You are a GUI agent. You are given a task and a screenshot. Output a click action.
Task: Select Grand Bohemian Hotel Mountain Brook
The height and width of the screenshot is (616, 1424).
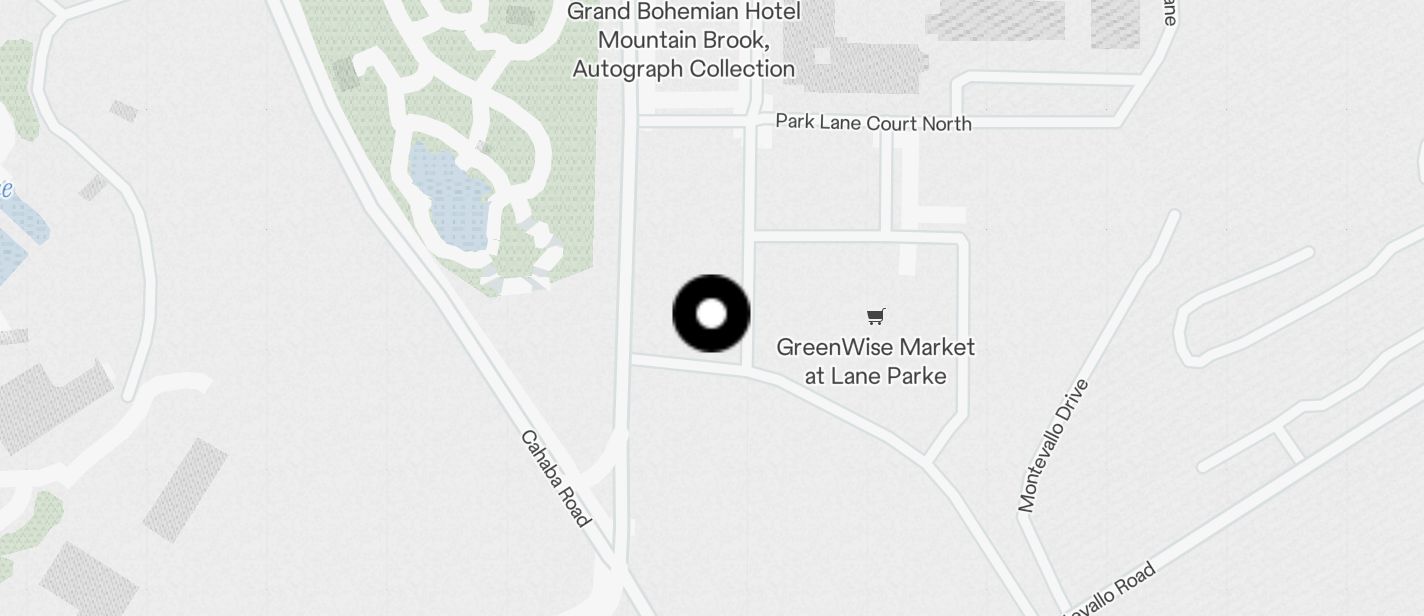pos(684,40)
